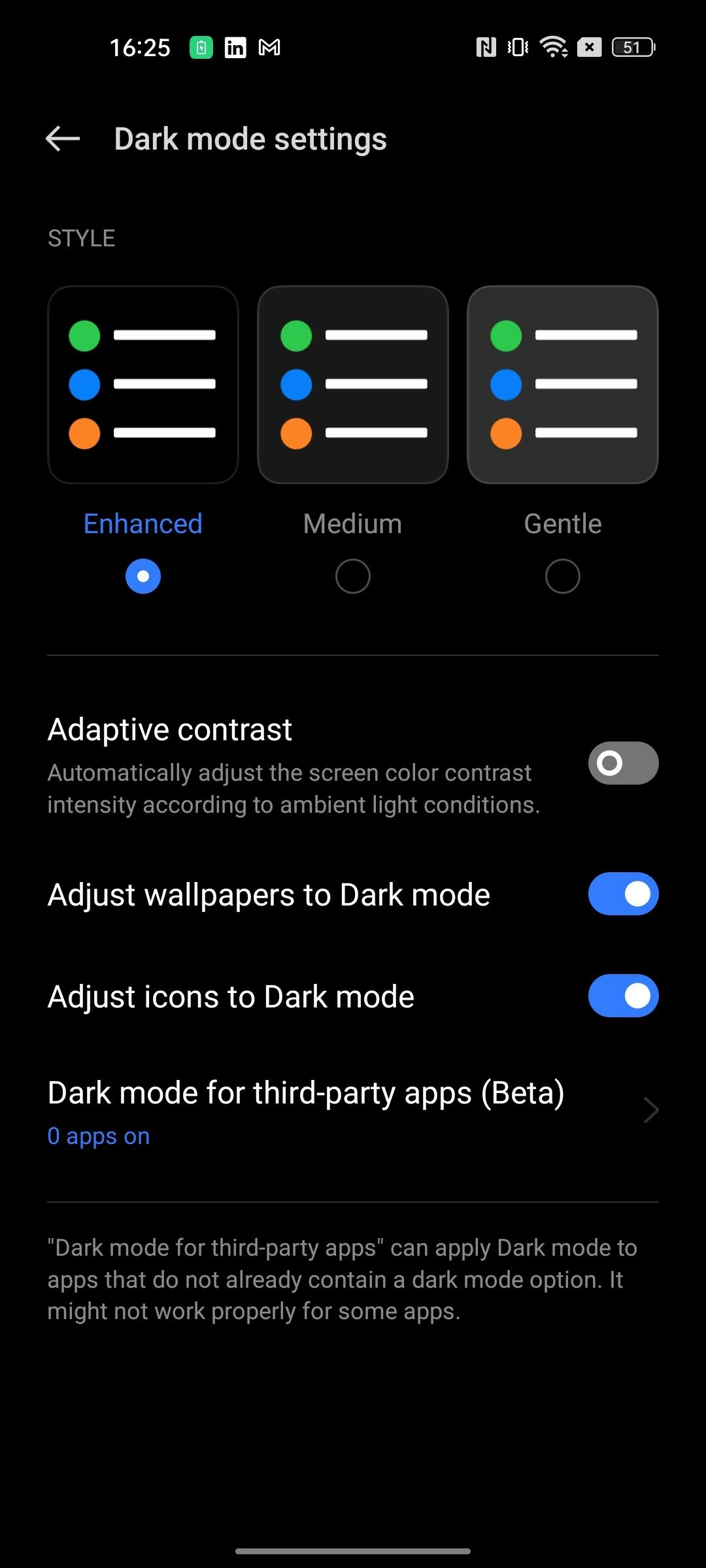Viewport: 706px width, 1568px height.
Task: Select the Enhanced style radio button
Action: (x=143, y=576)
